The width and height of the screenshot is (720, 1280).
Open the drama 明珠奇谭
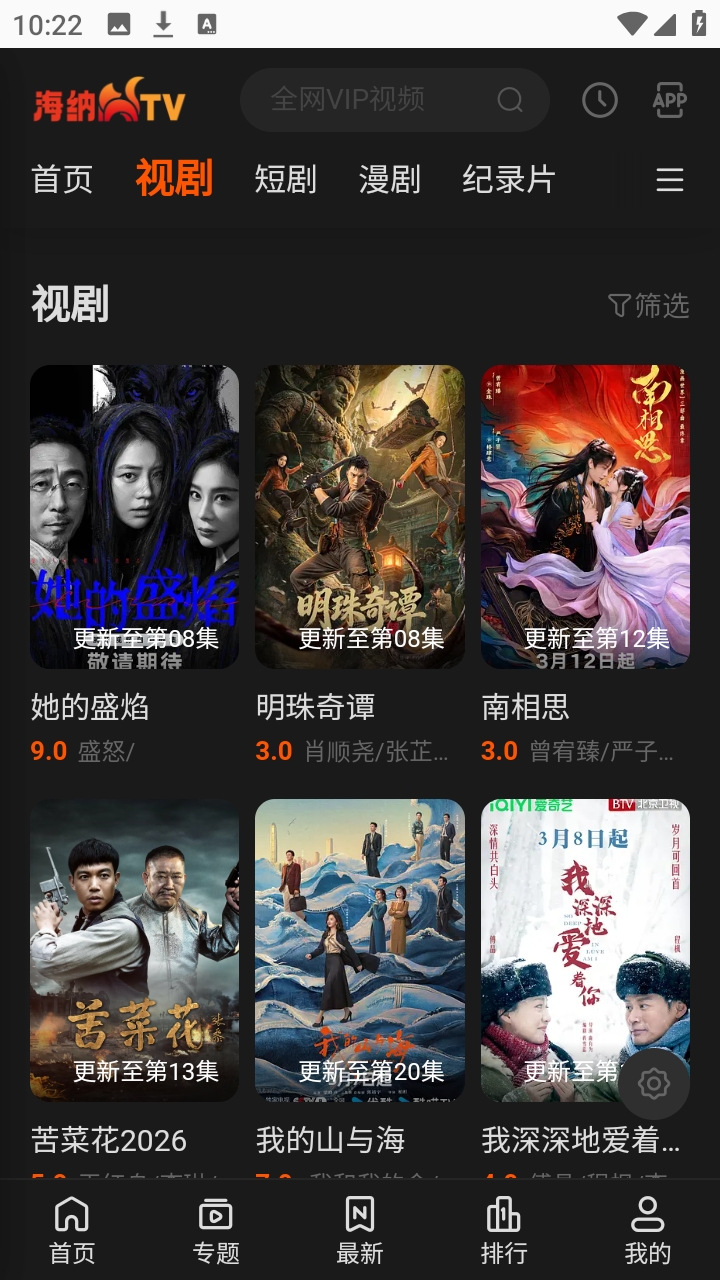tap(360, 516)
